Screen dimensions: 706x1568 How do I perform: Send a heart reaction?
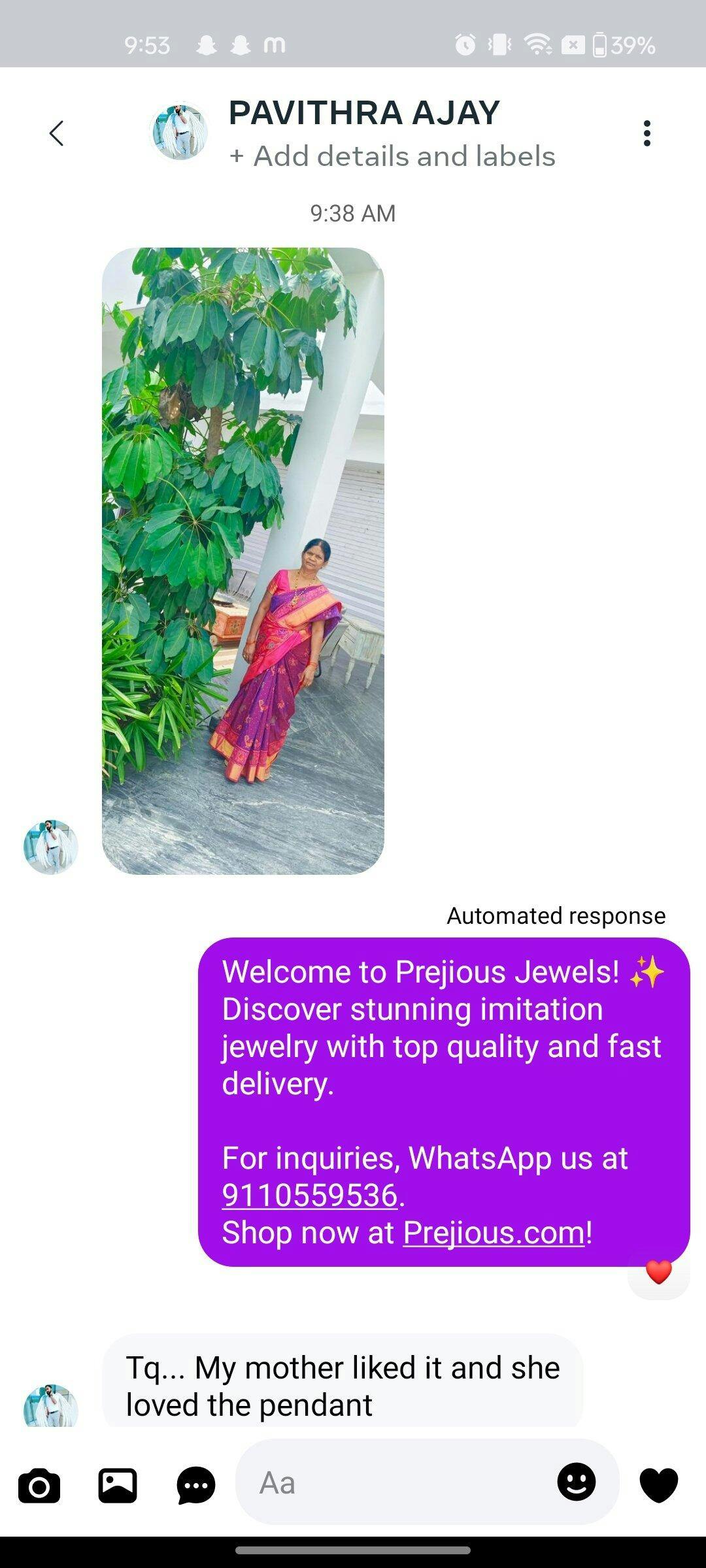pyautogui.click(x=658, y=1486)
